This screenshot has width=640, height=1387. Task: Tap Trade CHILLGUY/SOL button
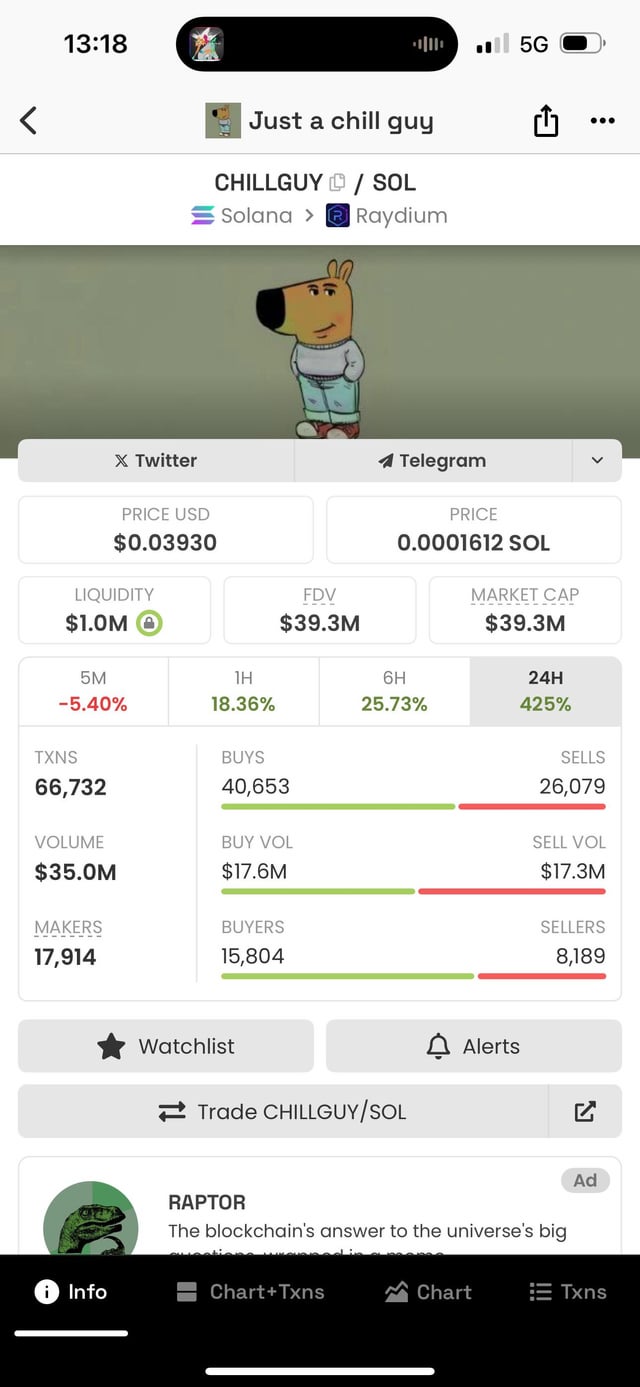click(x=283, y=1111)
